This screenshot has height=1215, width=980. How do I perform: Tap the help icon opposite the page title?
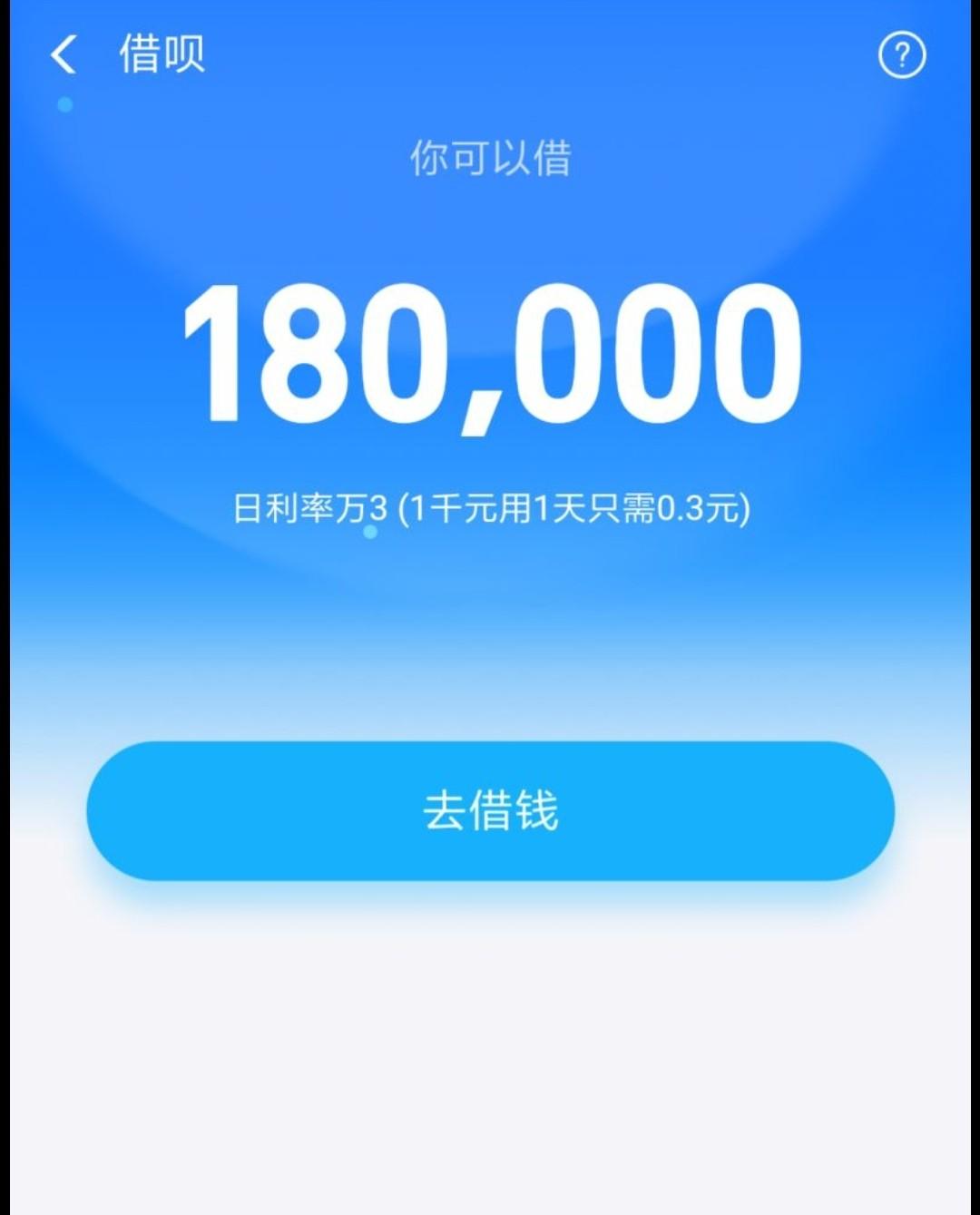click(x=903, y=55)
